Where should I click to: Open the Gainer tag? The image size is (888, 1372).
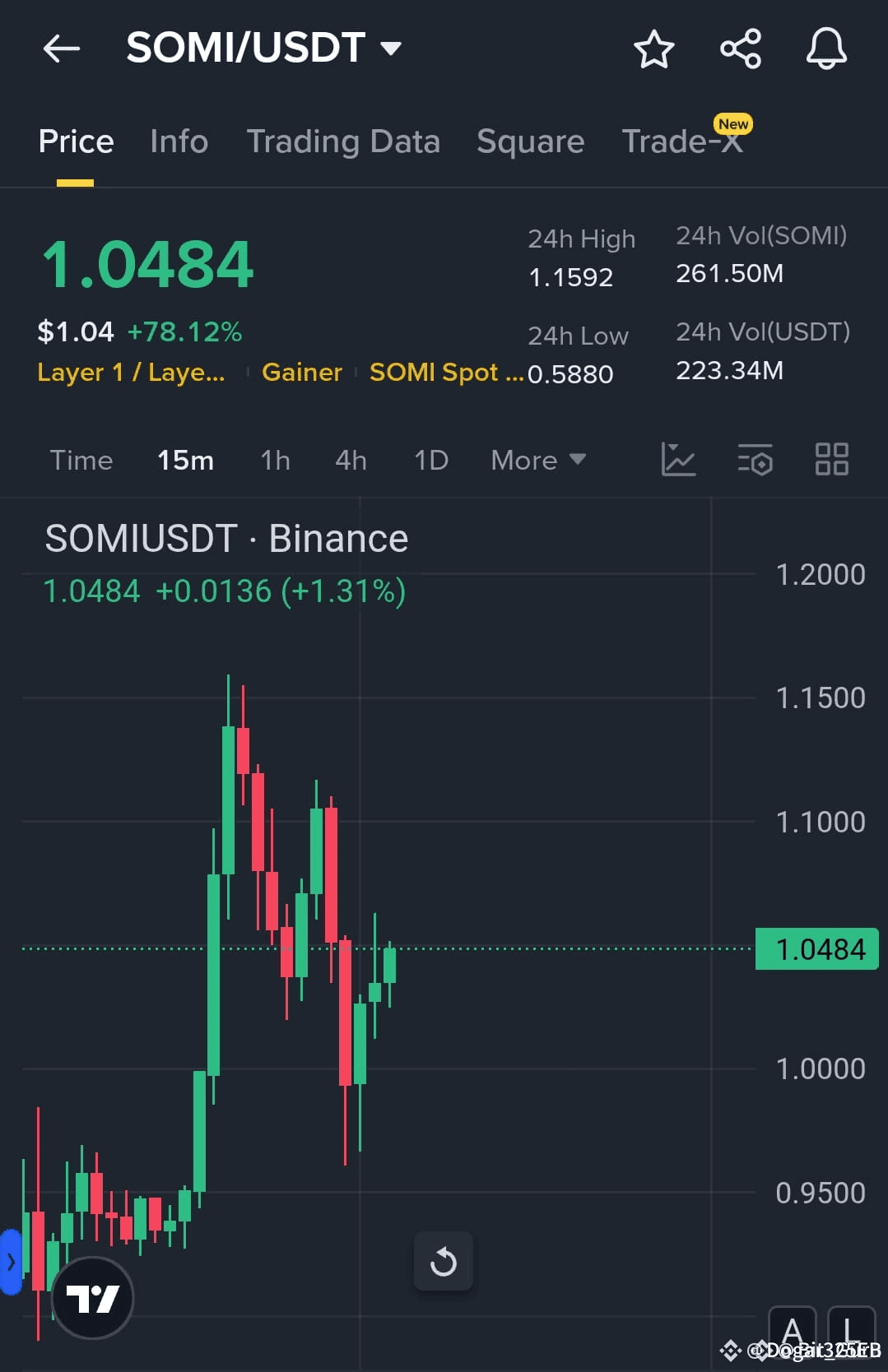click(301, 373)
